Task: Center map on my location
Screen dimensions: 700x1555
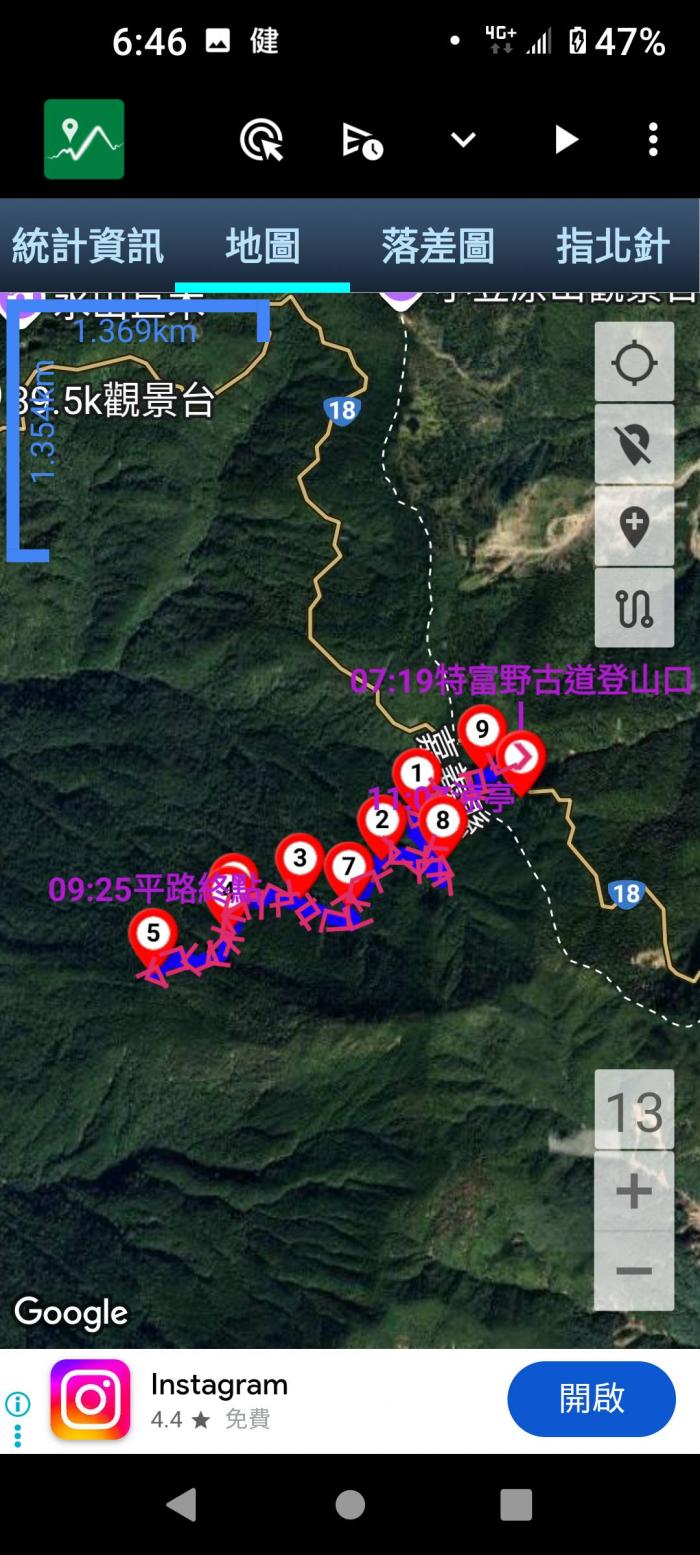Action: [634, 362]
